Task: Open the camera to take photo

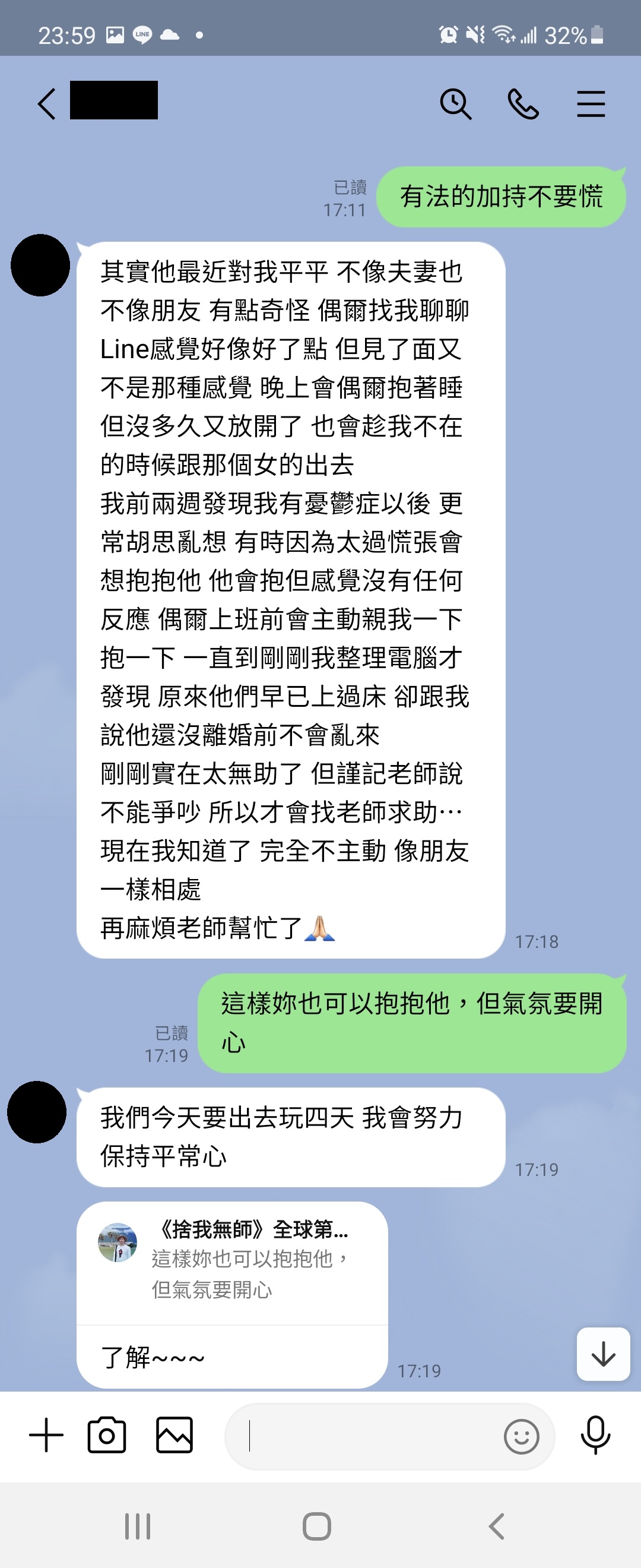Action: coord(107,1436)
